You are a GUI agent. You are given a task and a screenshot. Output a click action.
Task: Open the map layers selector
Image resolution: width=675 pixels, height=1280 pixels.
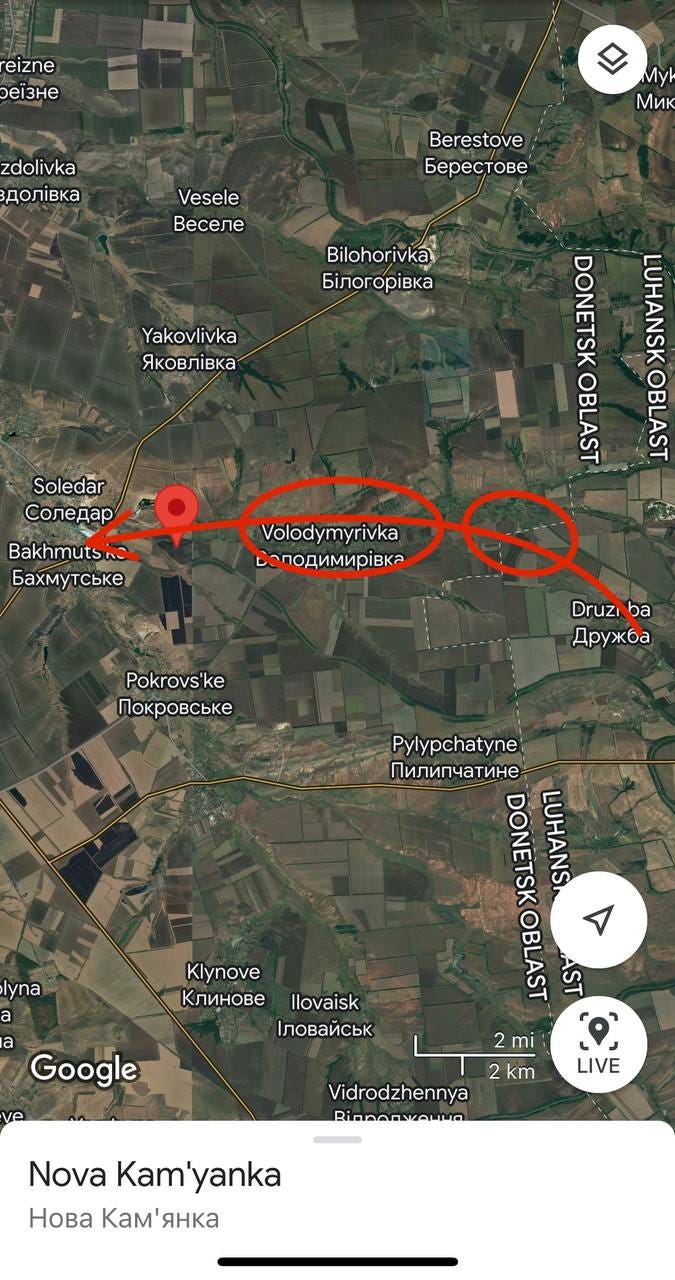(x=612, y=59)
